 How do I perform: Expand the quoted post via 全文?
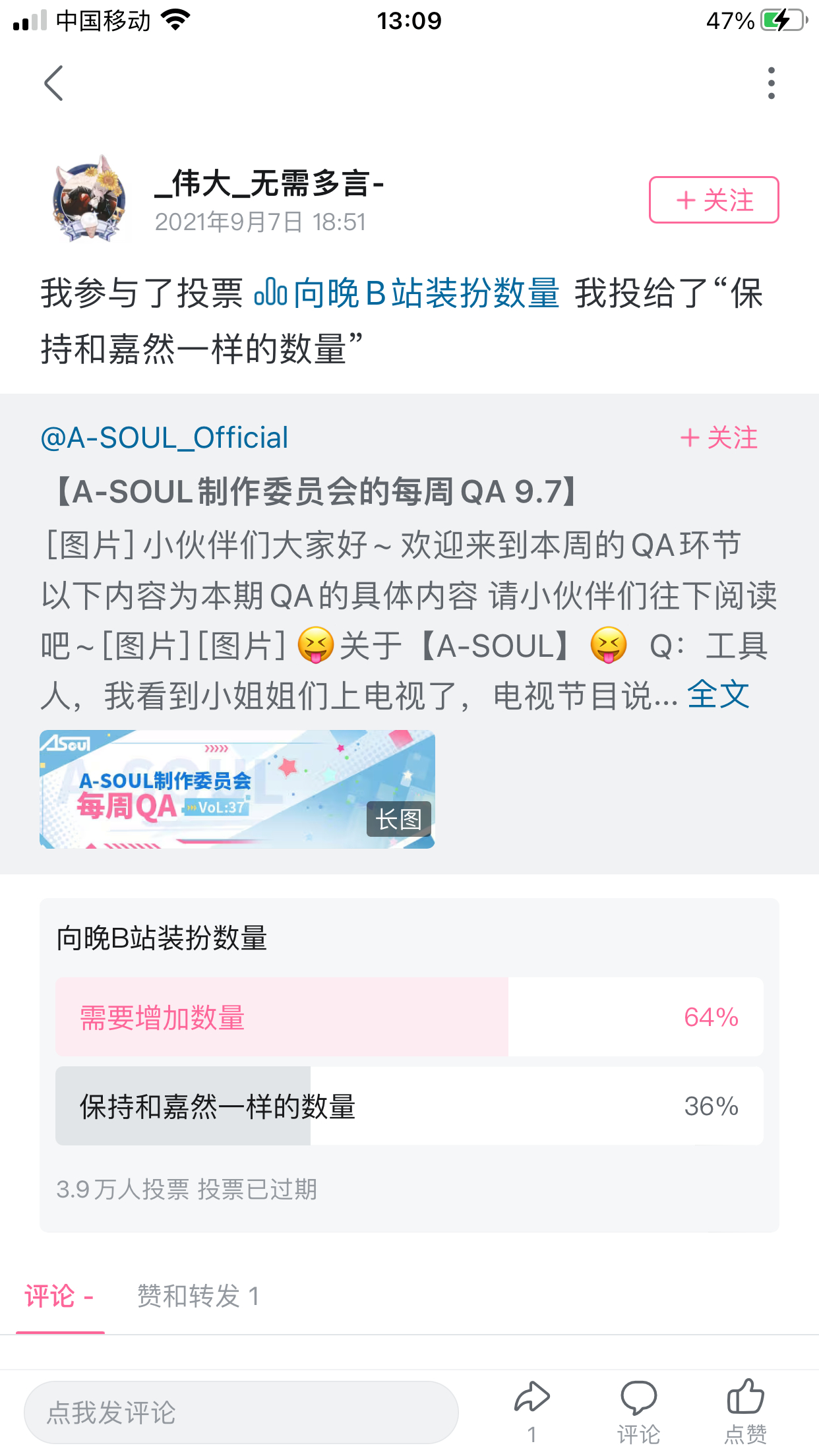(718, 694)
